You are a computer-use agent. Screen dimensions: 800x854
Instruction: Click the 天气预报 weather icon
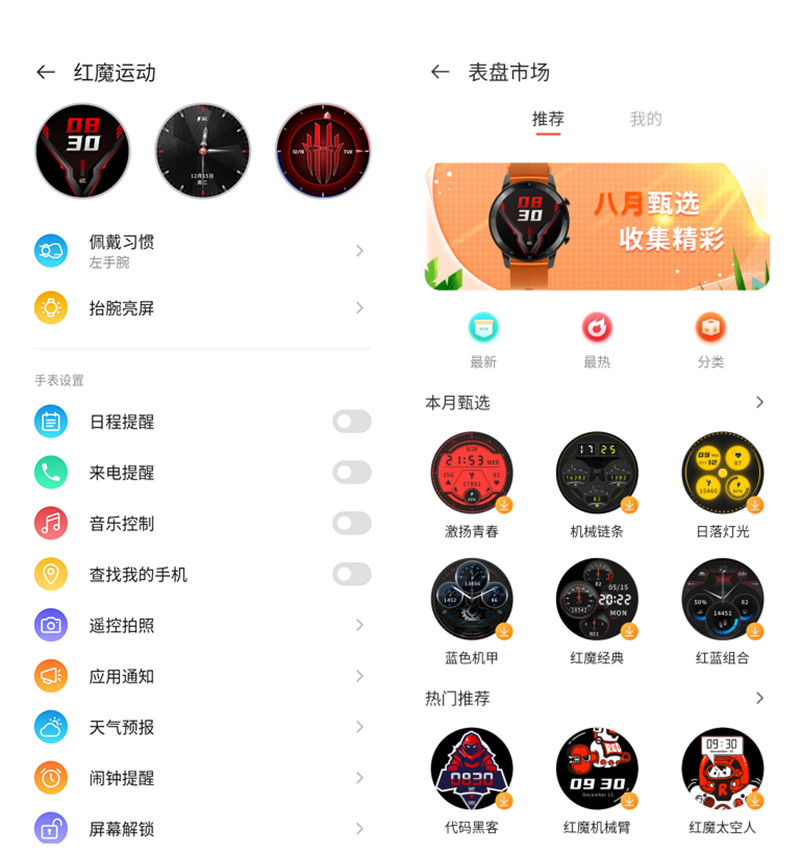[50, 727]
